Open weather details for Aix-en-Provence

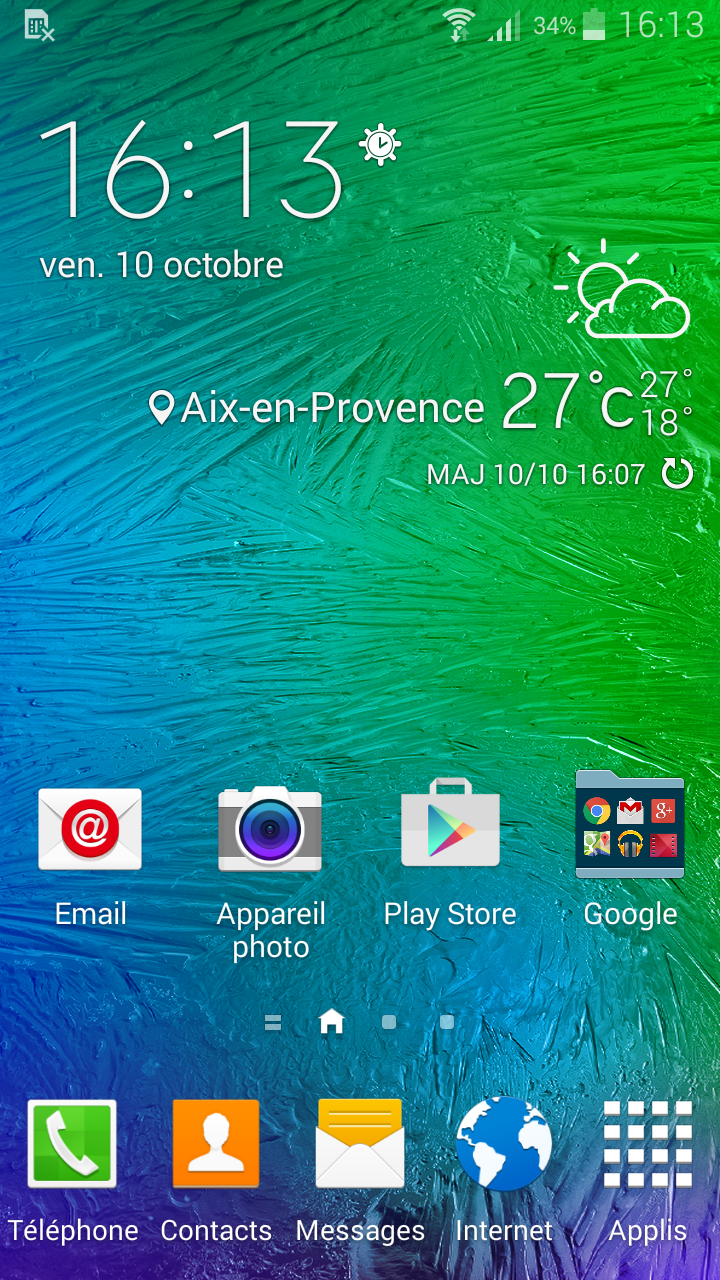coord(316,408)
